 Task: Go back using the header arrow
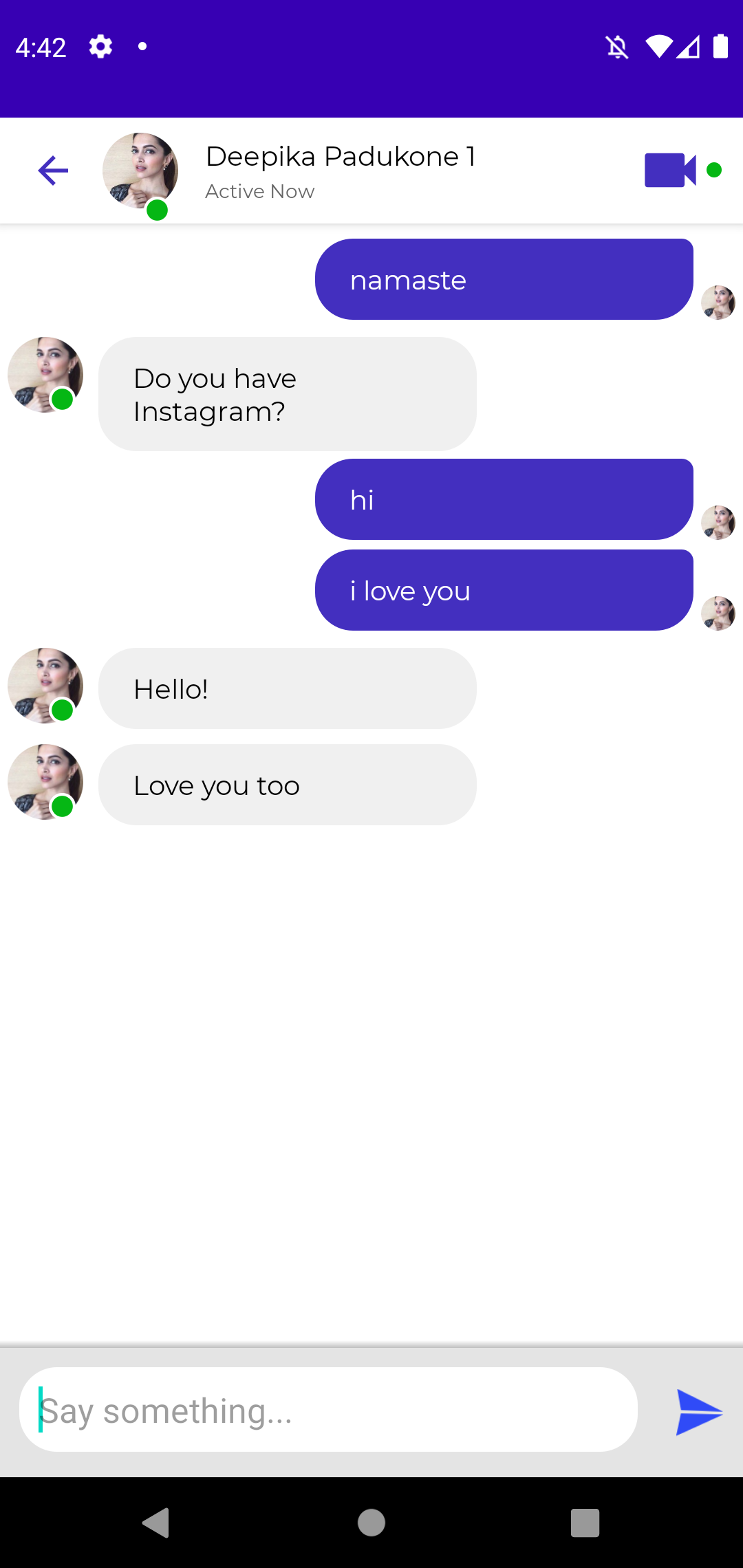tap(53, 171)
